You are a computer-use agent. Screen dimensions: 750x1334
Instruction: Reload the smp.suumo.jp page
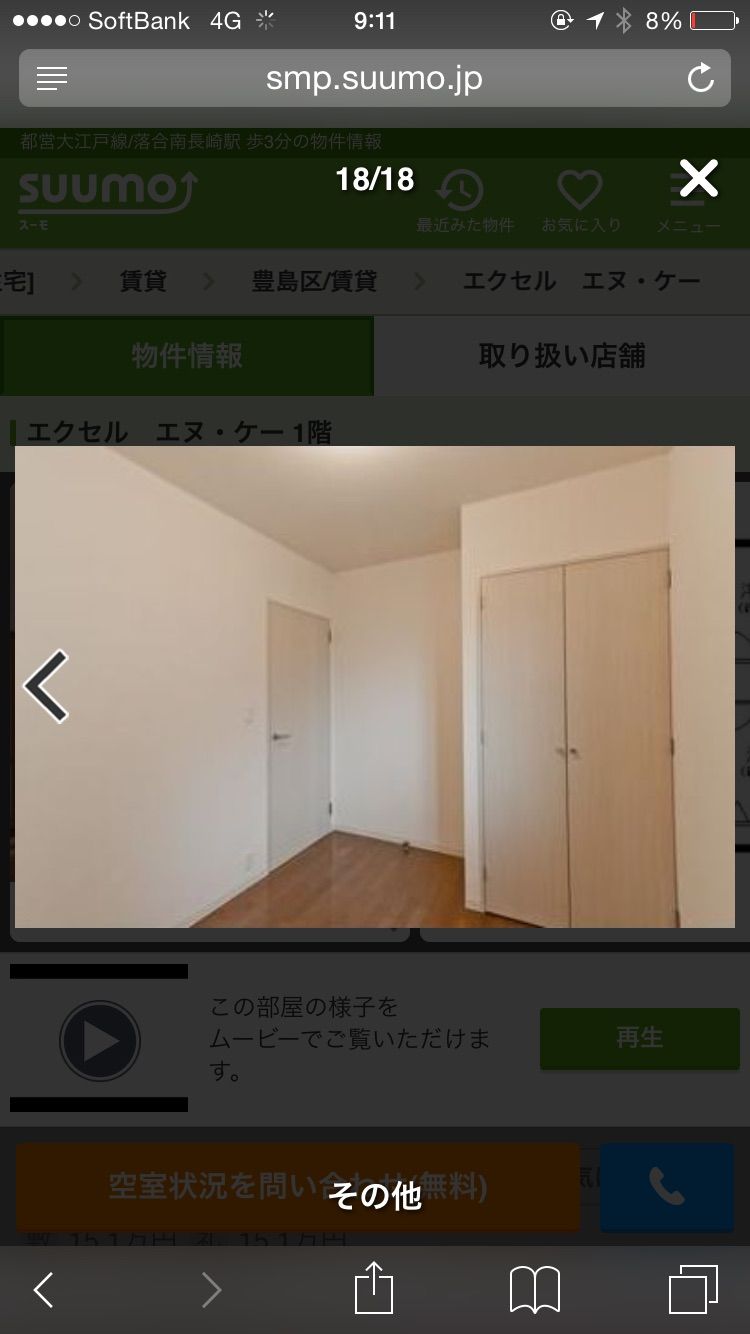(701, 78)
